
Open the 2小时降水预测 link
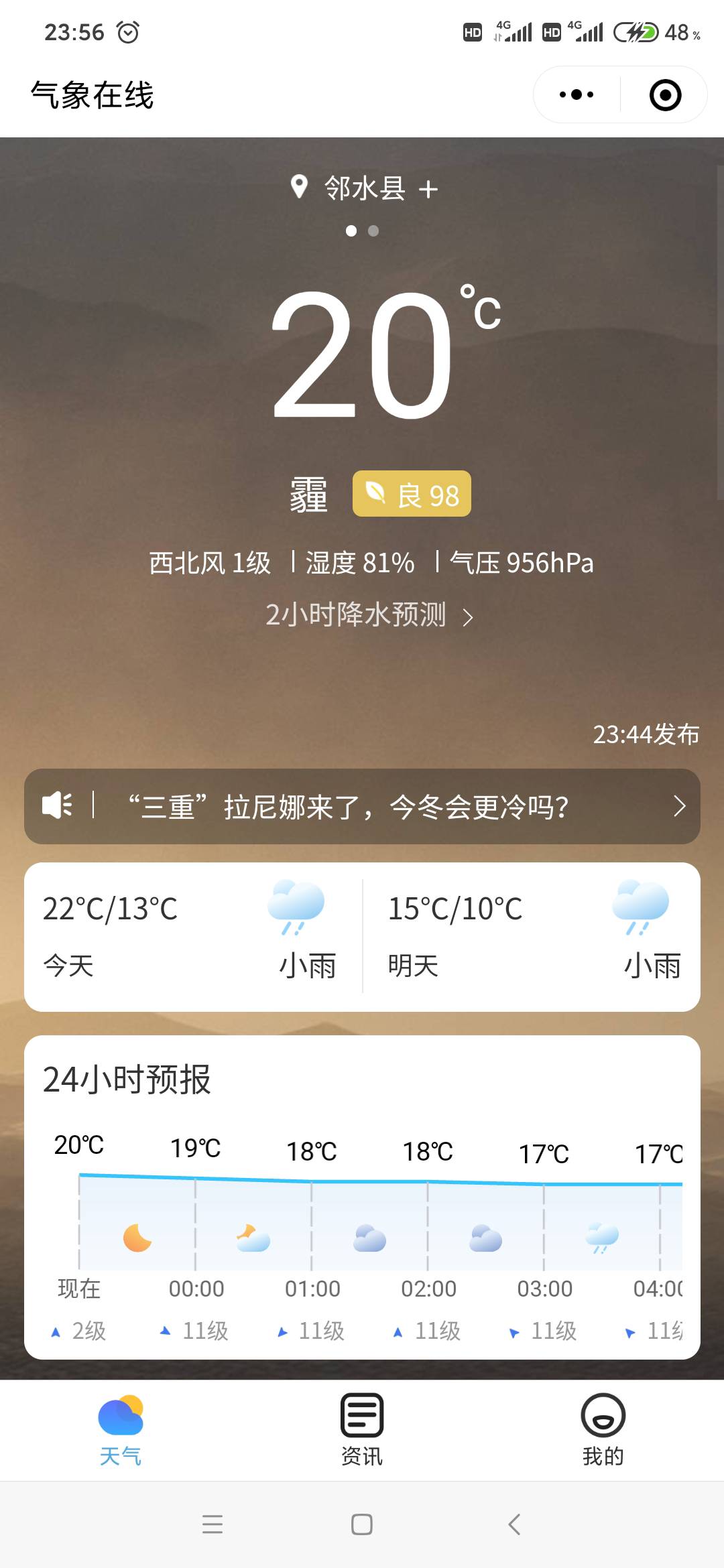tap(369, 615)
